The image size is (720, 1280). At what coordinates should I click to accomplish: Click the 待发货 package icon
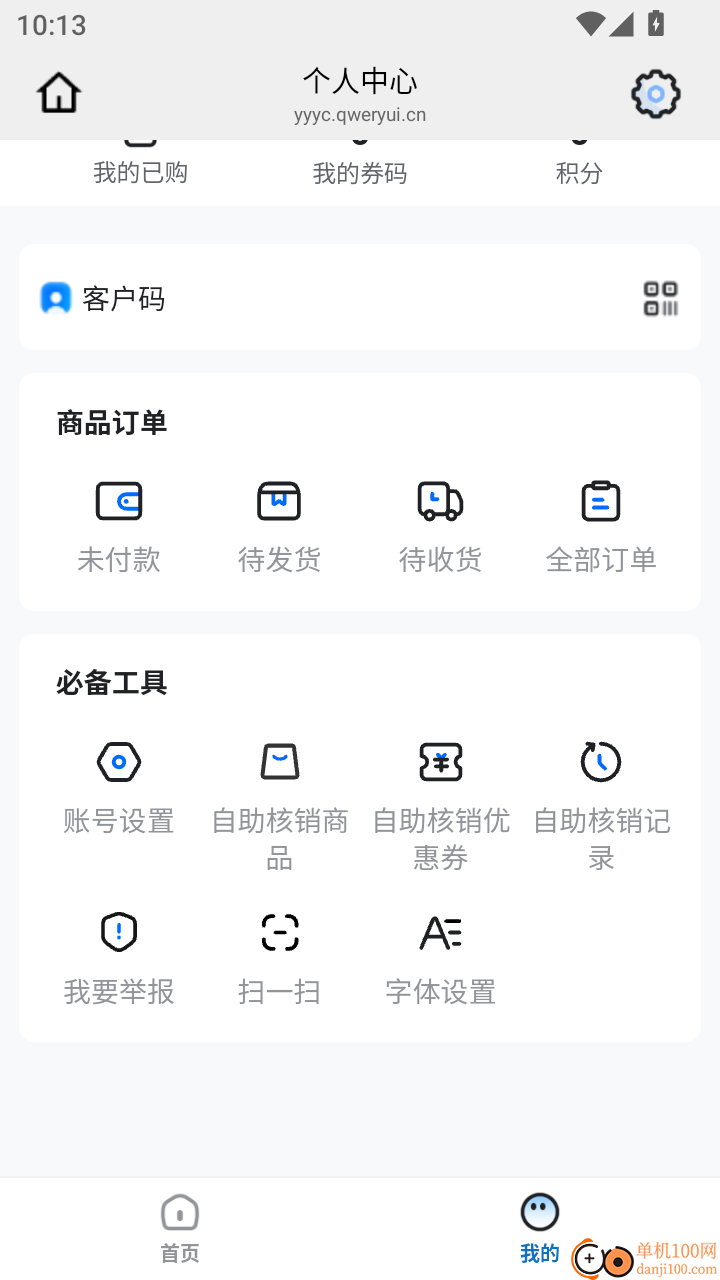(279, 500)
